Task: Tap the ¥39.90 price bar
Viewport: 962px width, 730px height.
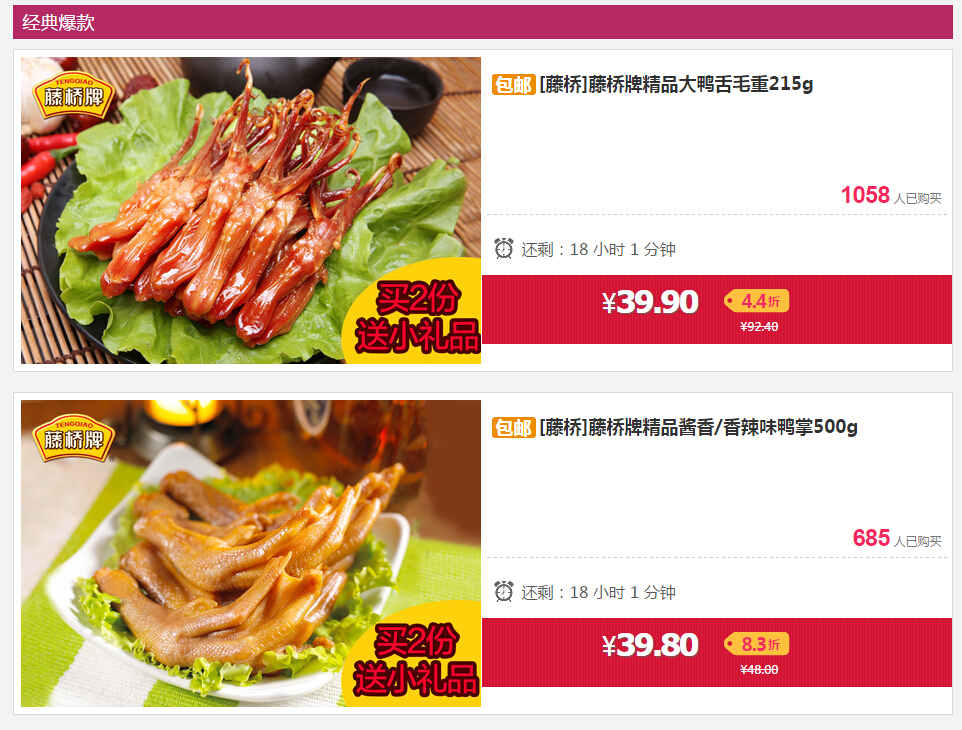Action: (x=716, y=309)
